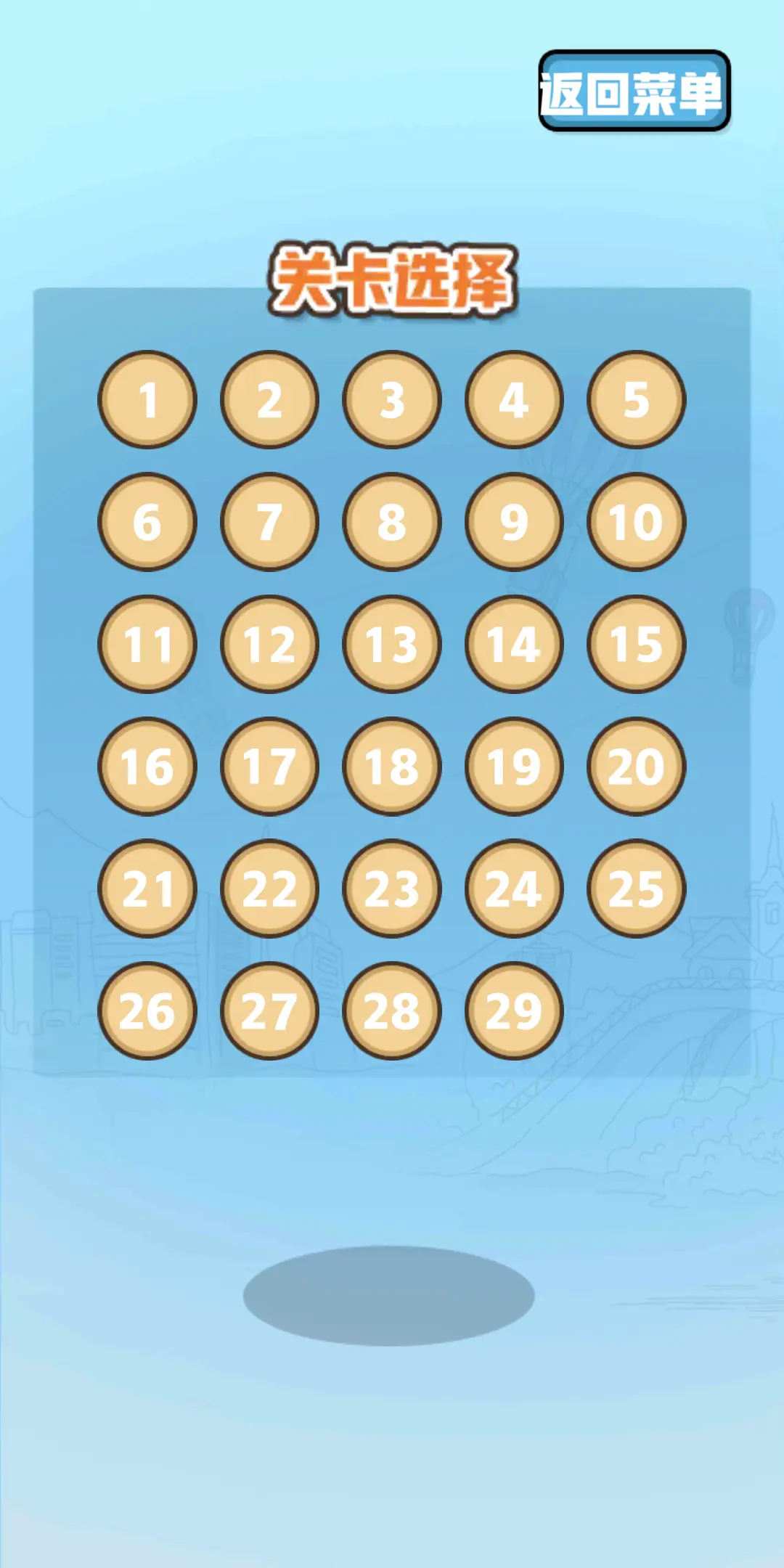Select level 28
The width and height of the screenshot is (784, 1568).
click(x=392, y=1010)
